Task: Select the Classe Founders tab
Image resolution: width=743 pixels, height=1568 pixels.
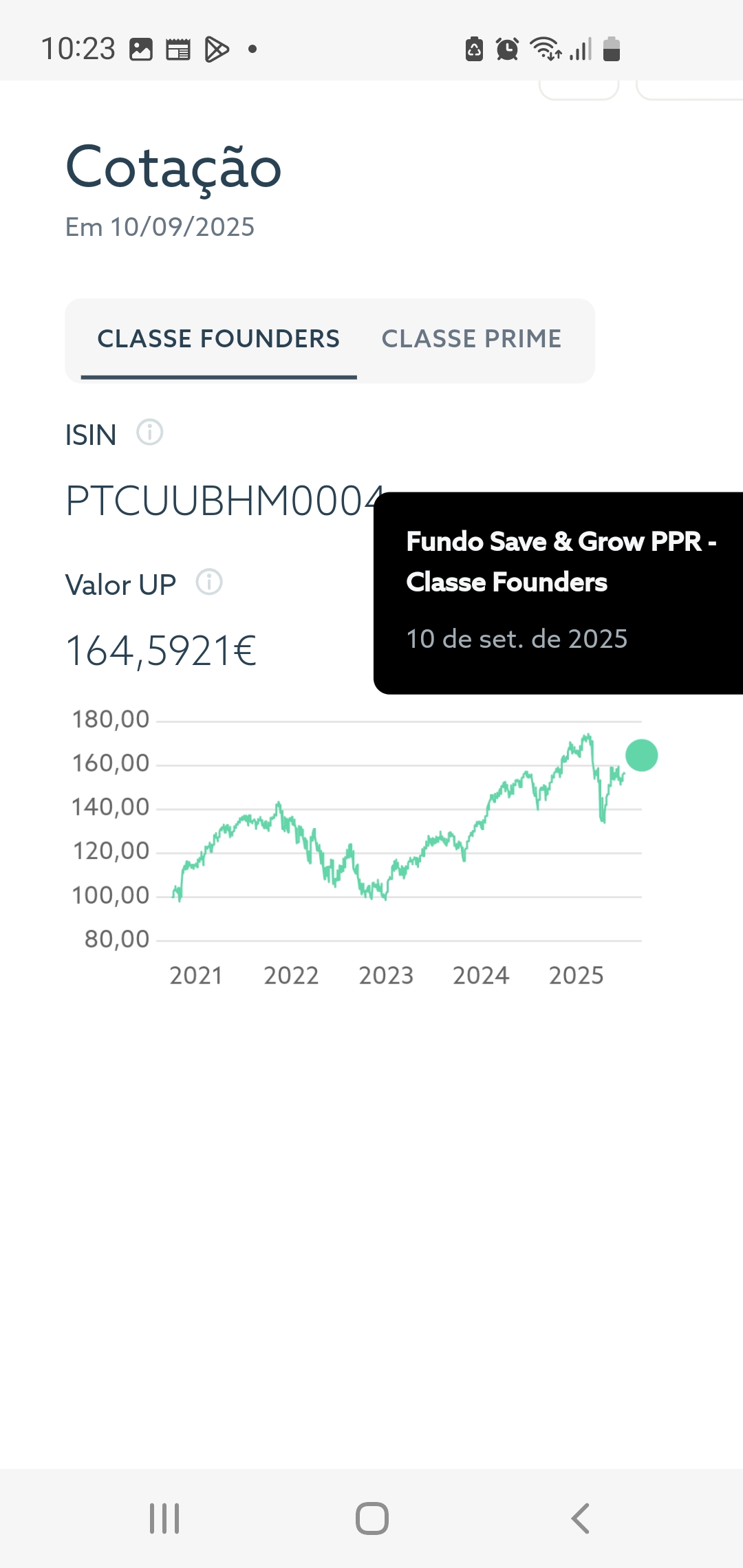Action: 218,339
